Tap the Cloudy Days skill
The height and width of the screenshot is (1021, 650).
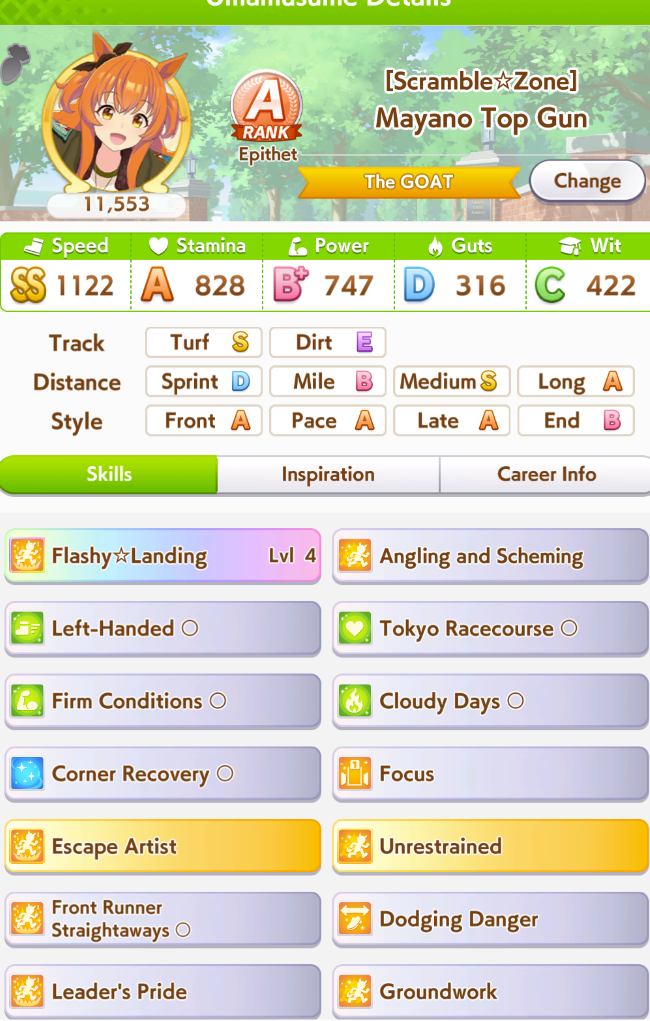[x=490, y=701]
